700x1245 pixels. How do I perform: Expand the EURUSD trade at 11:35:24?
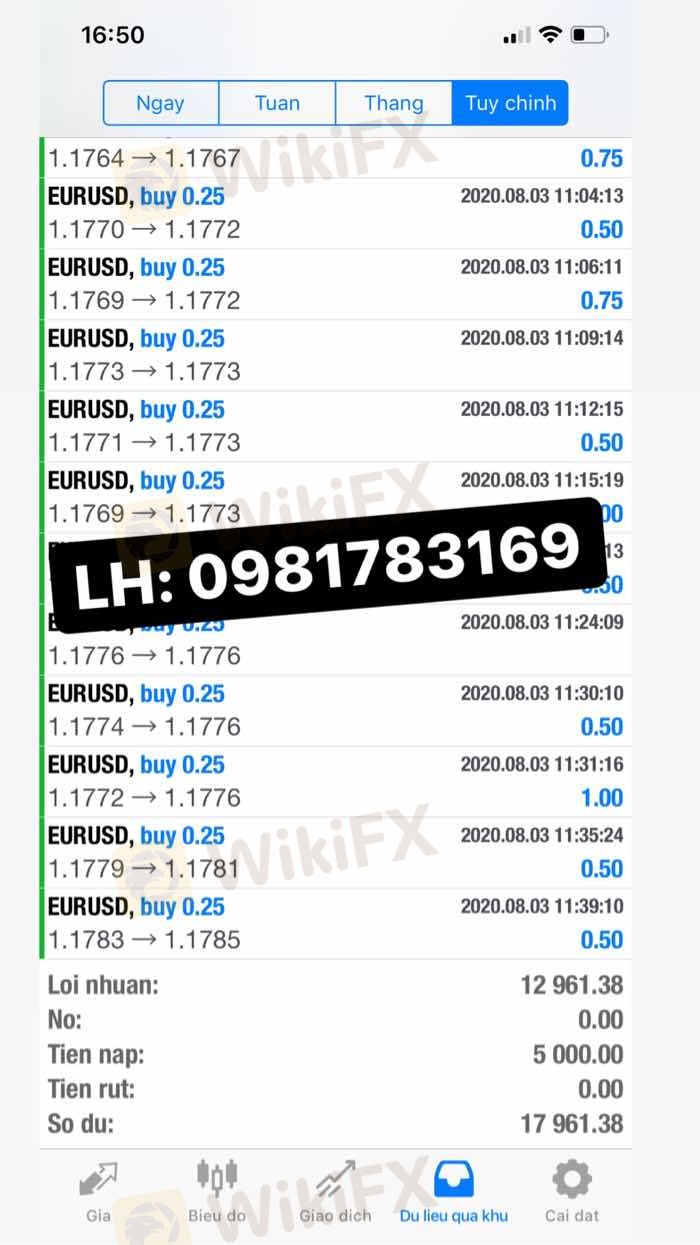[x=335, y=852]
